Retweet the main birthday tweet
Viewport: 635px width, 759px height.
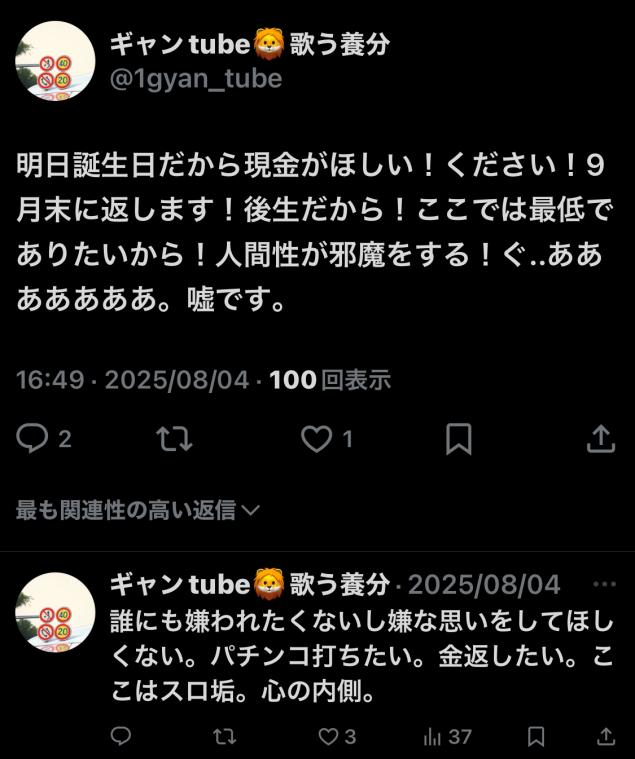tap(174, 438)
